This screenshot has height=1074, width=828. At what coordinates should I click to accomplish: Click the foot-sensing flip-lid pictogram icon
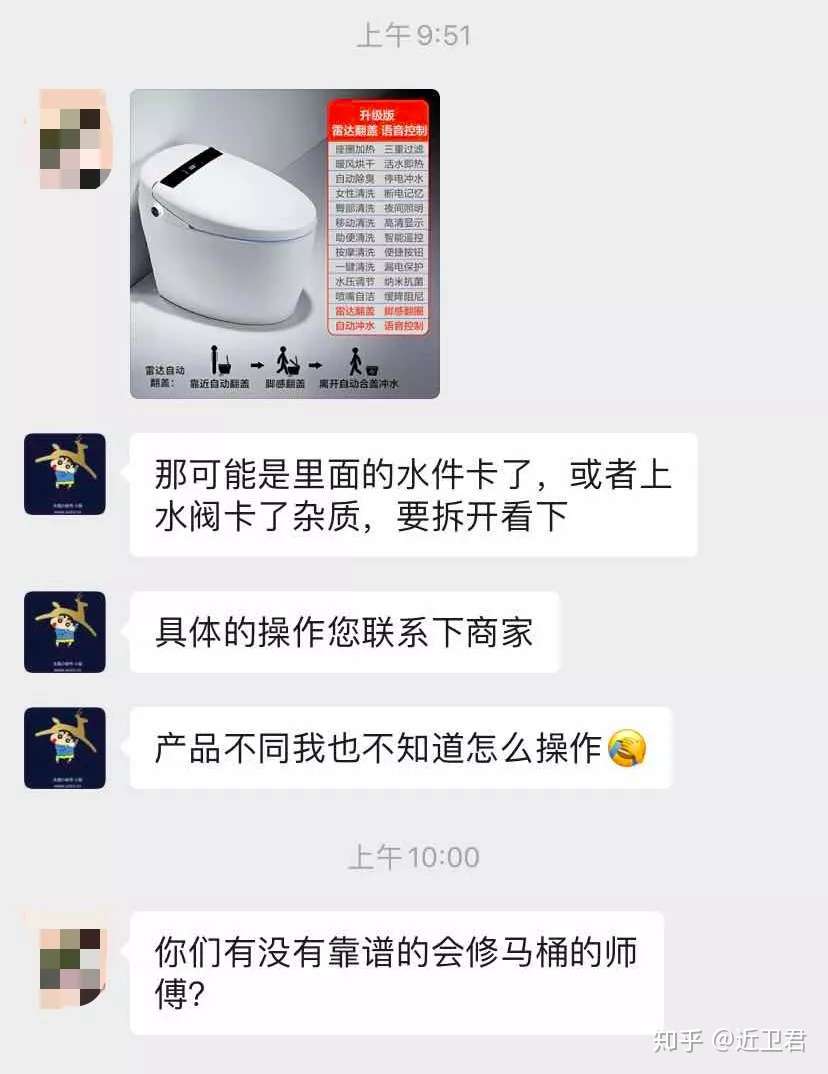288,363
